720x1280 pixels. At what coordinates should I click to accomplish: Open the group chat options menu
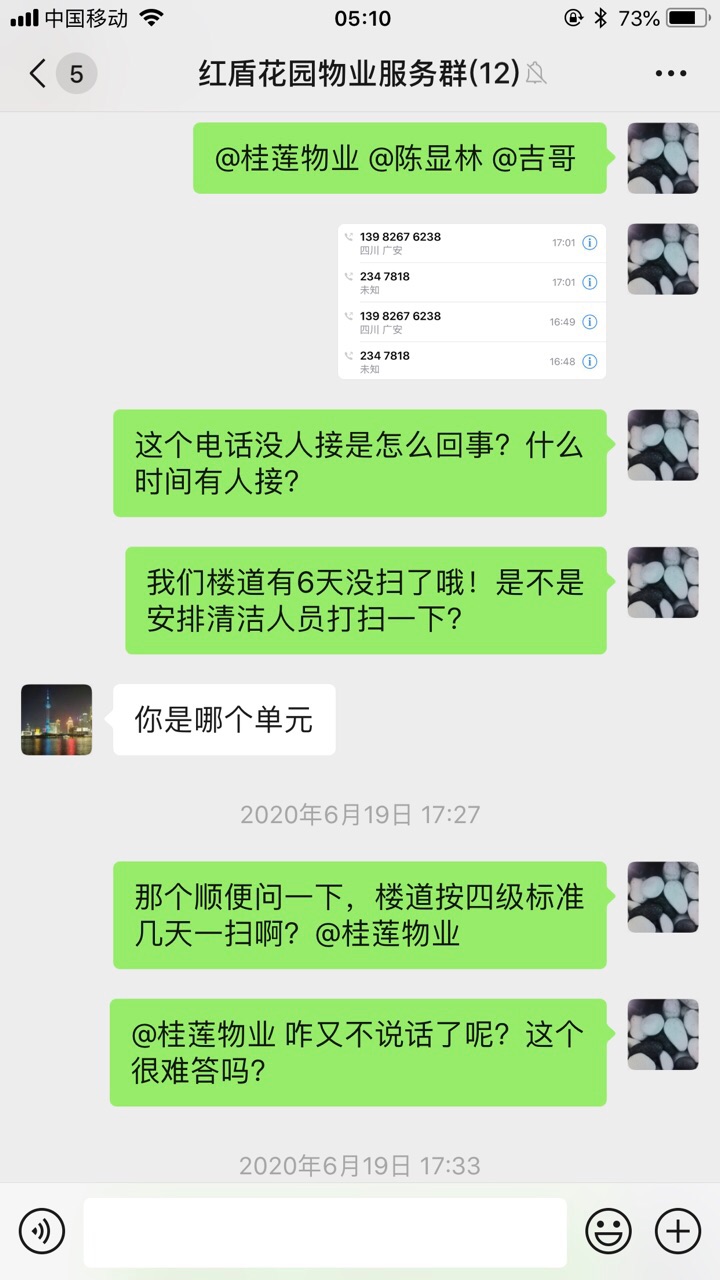tap(670, 74)
